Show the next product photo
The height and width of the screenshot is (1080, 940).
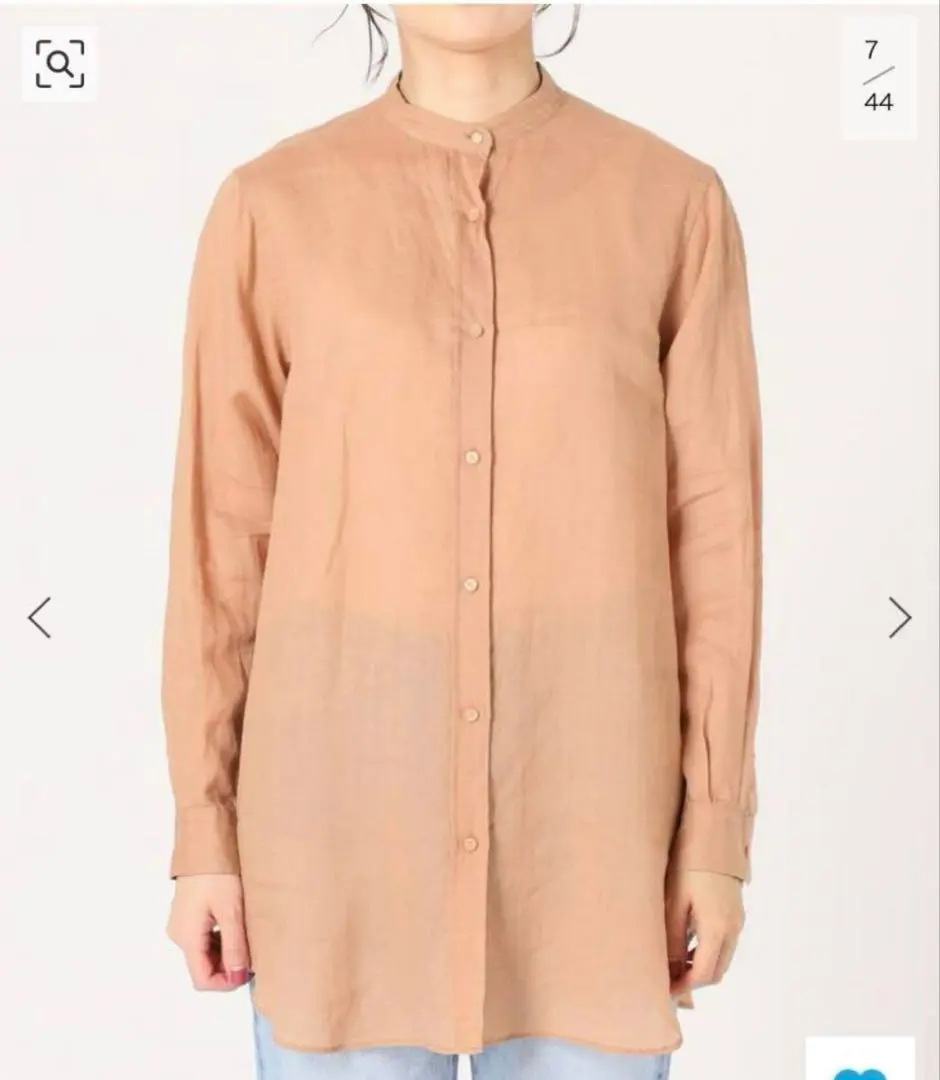[900, 617]
